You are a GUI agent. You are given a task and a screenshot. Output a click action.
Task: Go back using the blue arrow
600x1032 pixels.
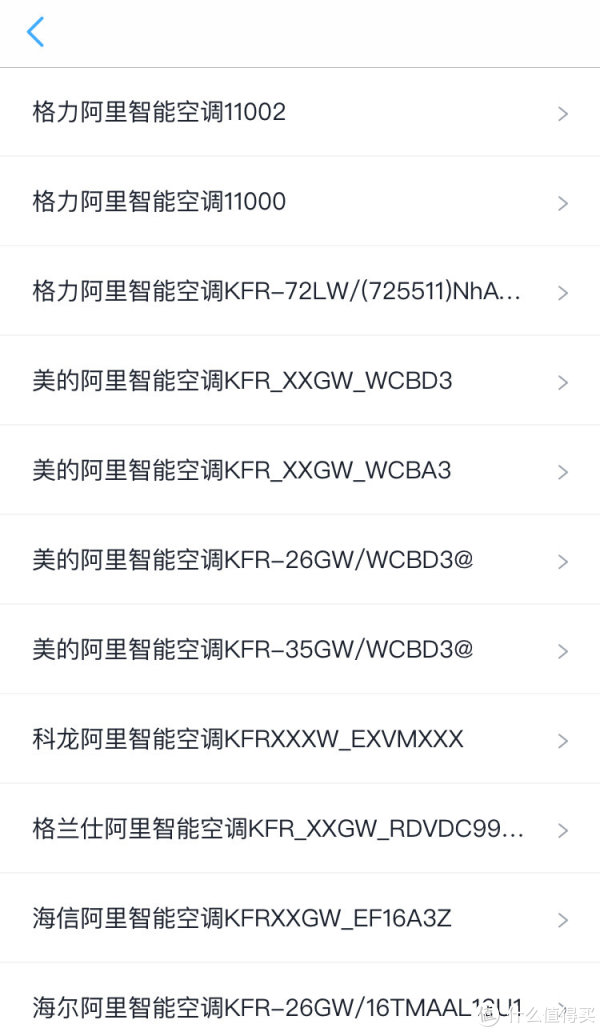pos(36,32)
